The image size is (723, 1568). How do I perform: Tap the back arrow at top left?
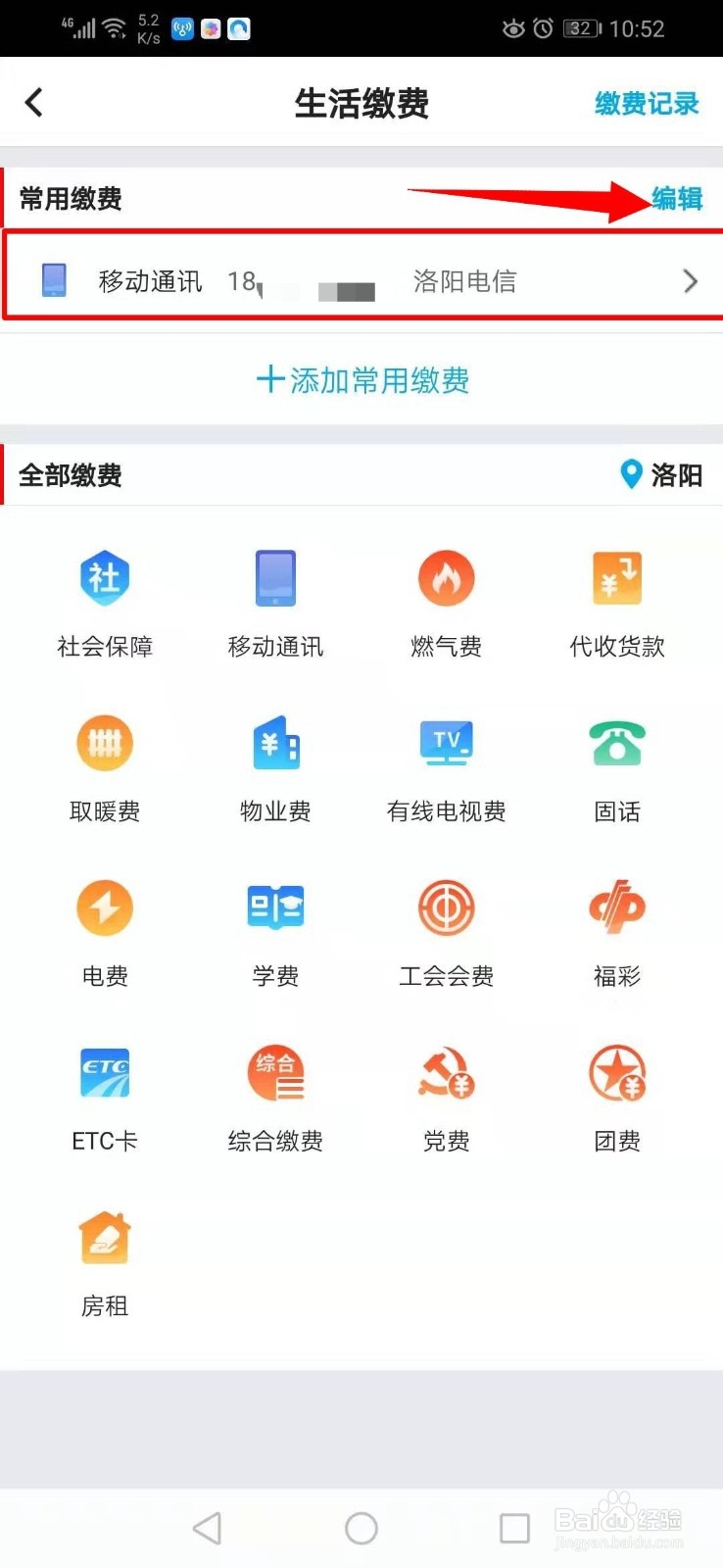[x=34, y=102]
